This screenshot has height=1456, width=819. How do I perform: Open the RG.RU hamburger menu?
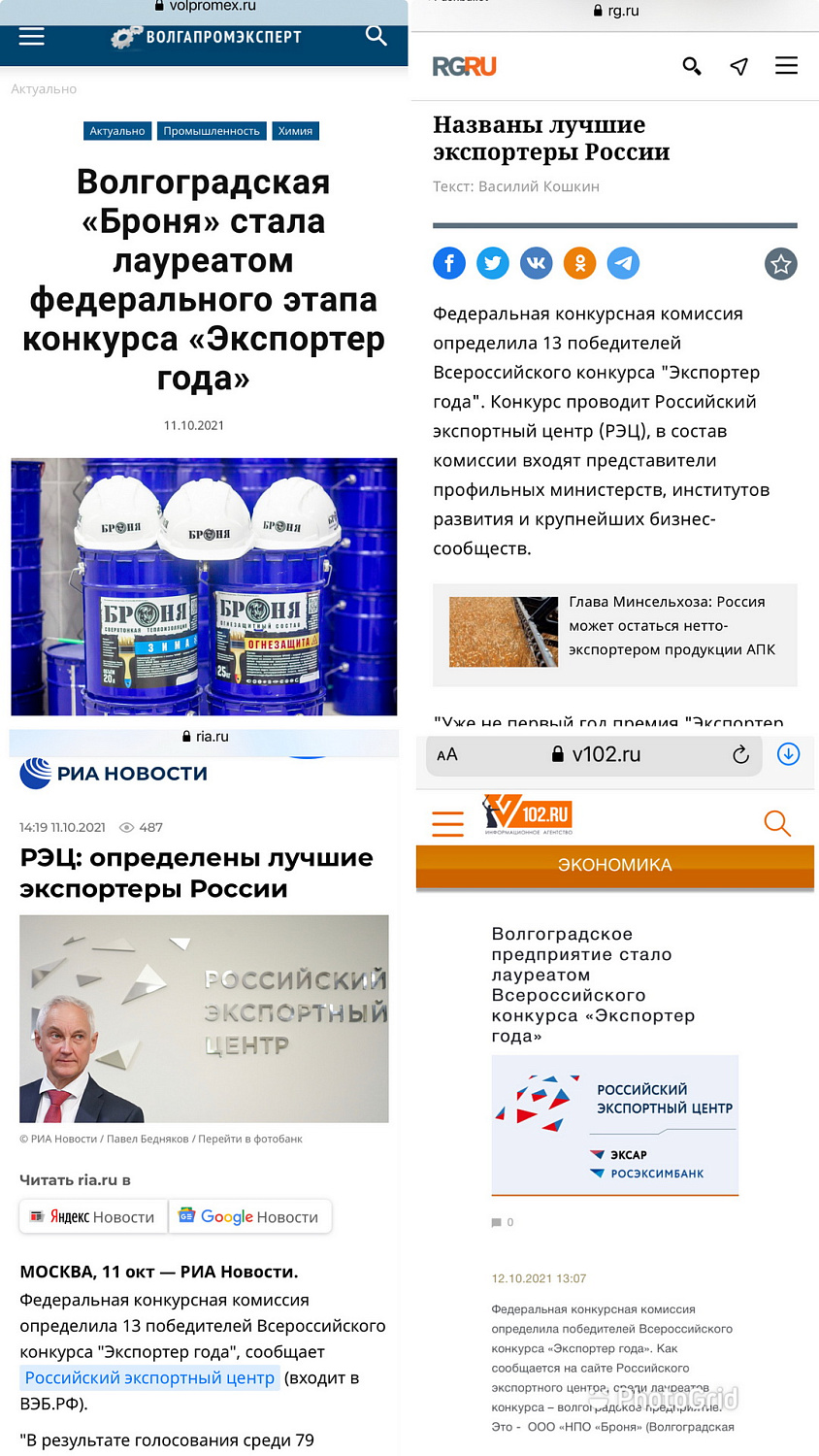[x=786, y=66]
